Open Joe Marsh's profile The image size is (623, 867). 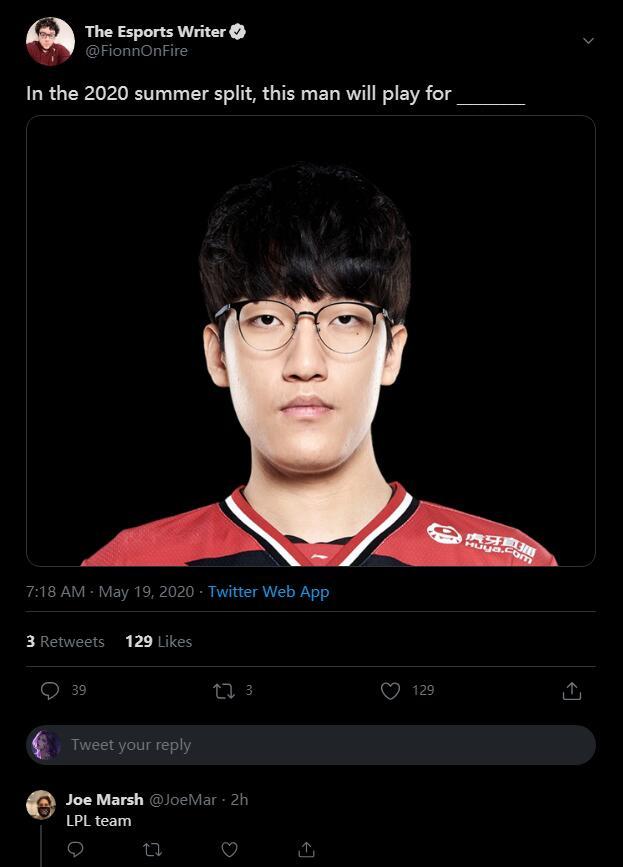[x=104, y=799]
